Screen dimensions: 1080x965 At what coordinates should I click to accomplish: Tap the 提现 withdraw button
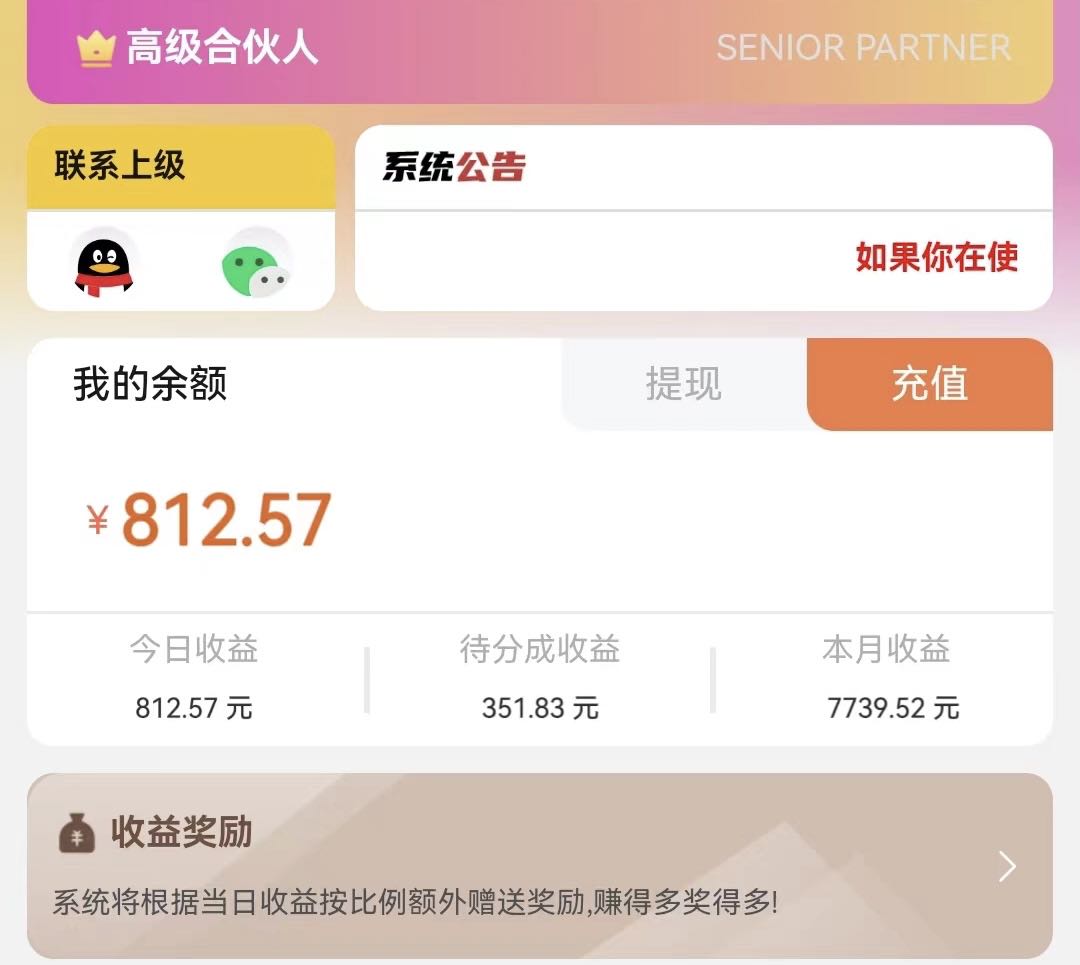point(684,384)
